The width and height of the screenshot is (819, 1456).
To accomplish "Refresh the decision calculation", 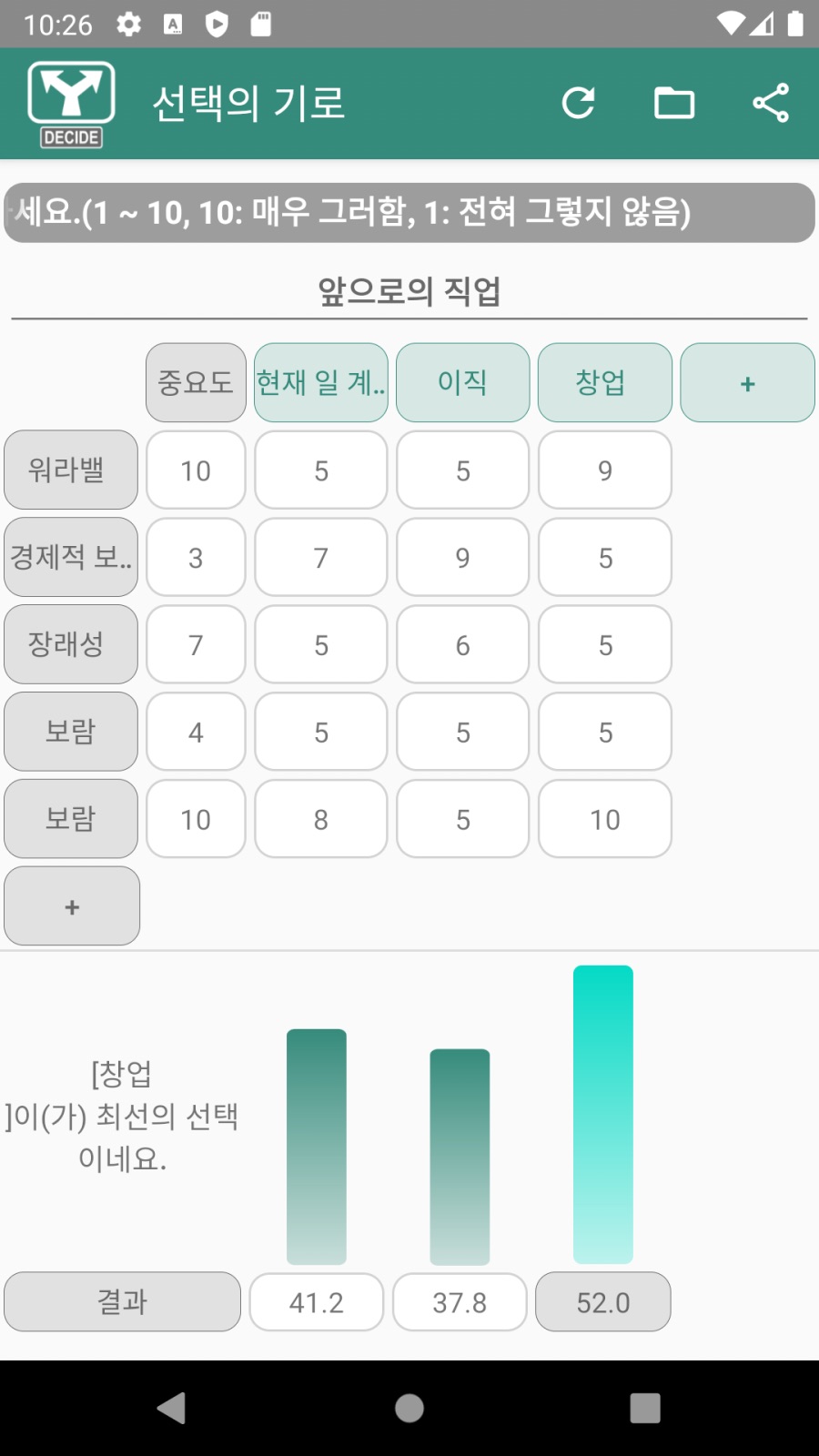I will pyautogui.click(x=580, y=103).
